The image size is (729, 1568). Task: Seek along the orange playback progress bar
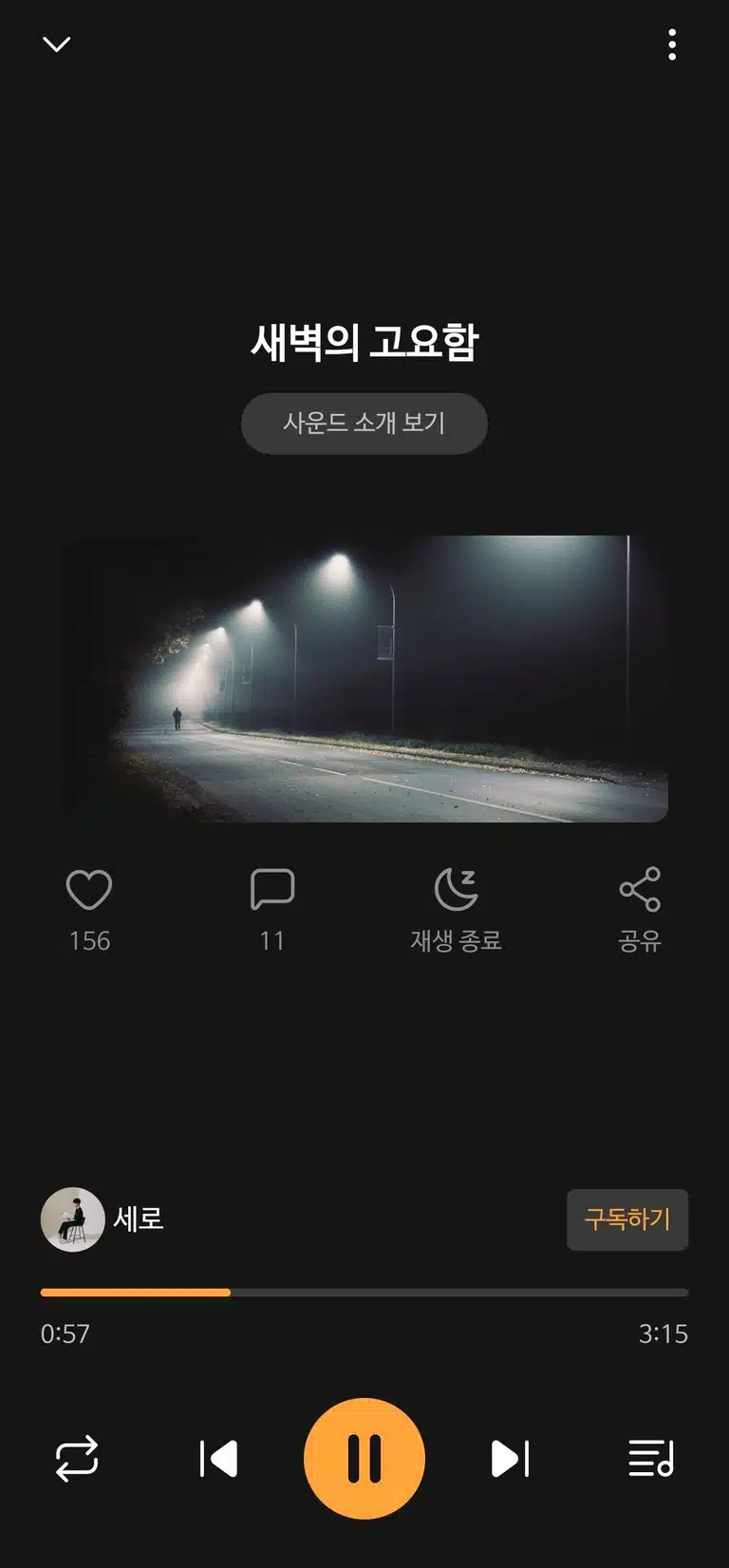tap(364, 1293)
